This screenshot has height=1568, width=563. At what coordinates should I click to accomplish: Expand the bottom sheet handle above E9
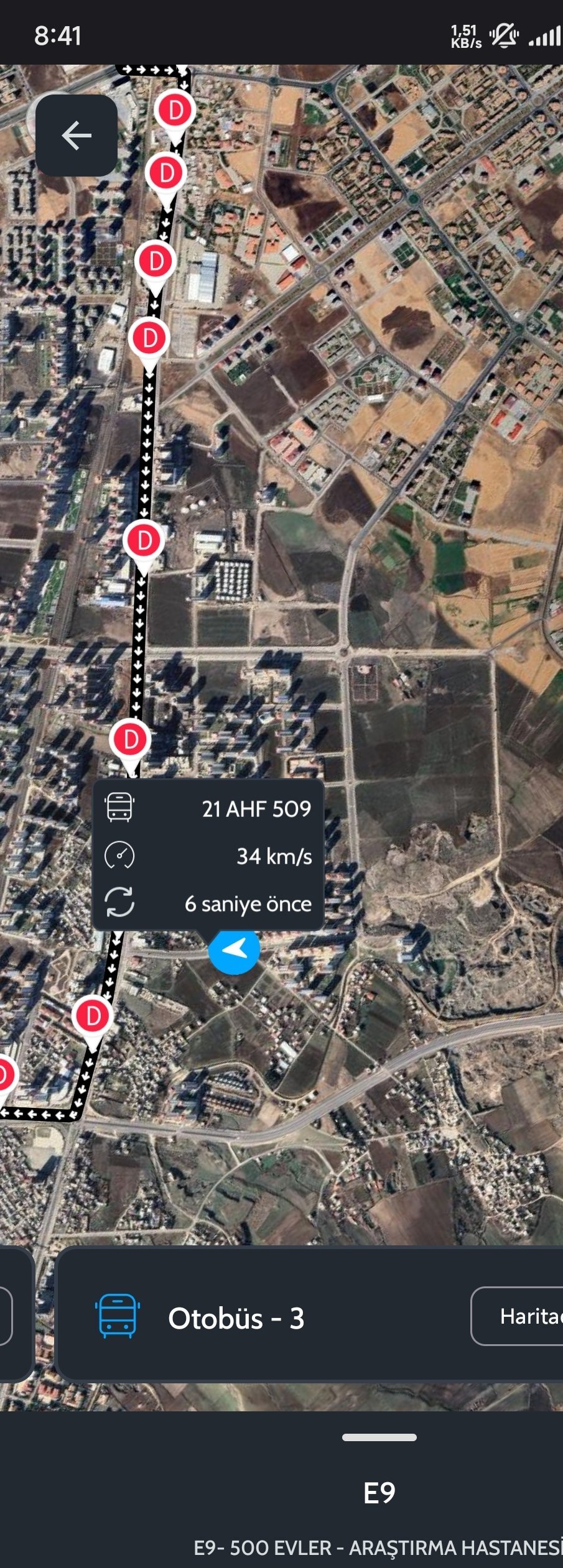click(379, 1437)
